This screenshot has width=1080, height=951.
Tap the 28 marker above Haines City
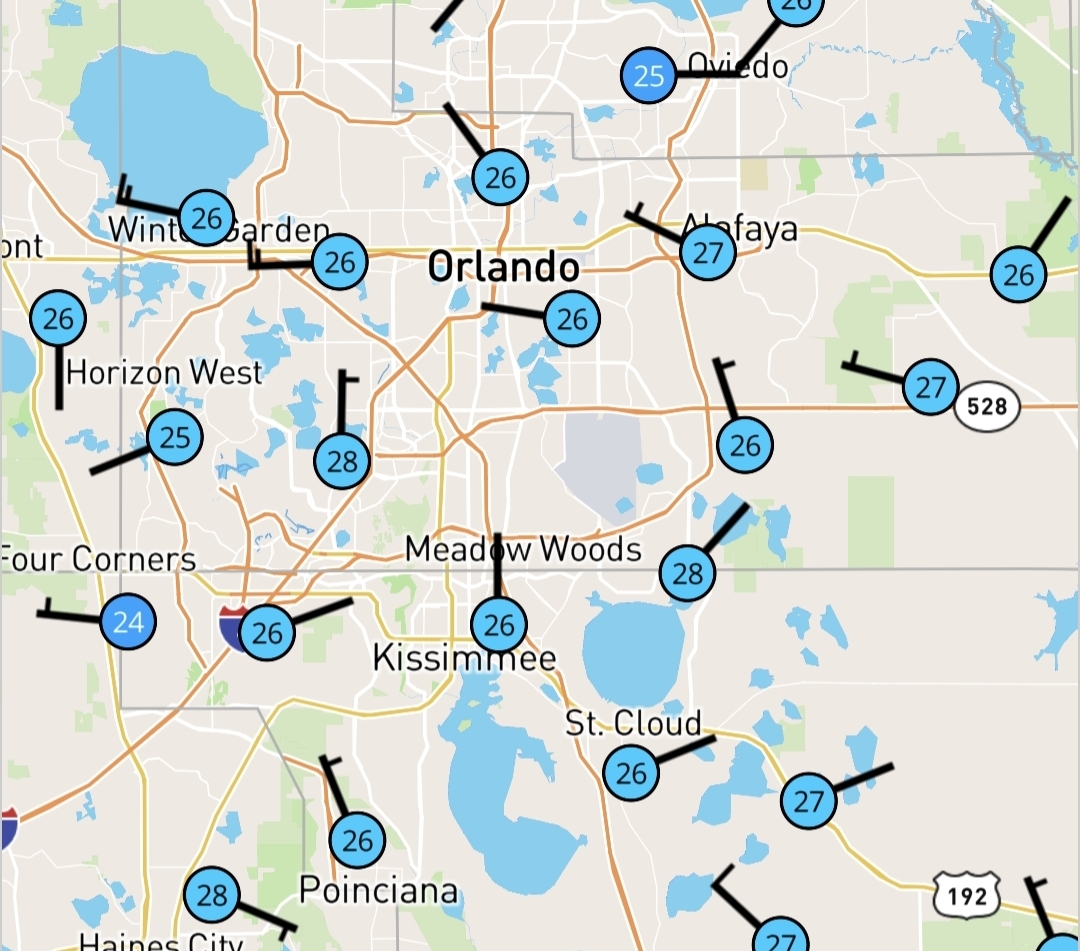click(x=213, y=895)
